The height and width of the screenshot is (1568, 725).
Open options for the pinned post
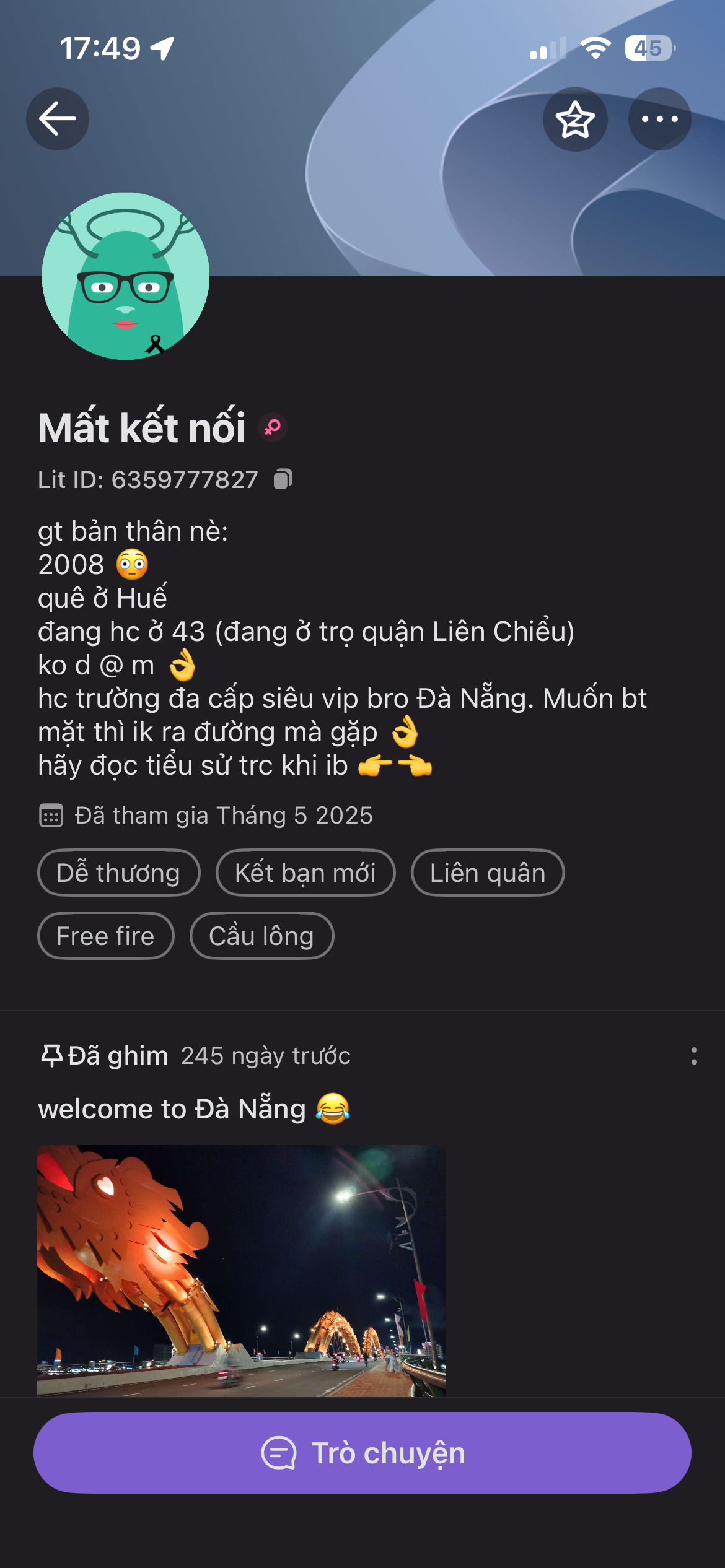tap(694, 1056)
